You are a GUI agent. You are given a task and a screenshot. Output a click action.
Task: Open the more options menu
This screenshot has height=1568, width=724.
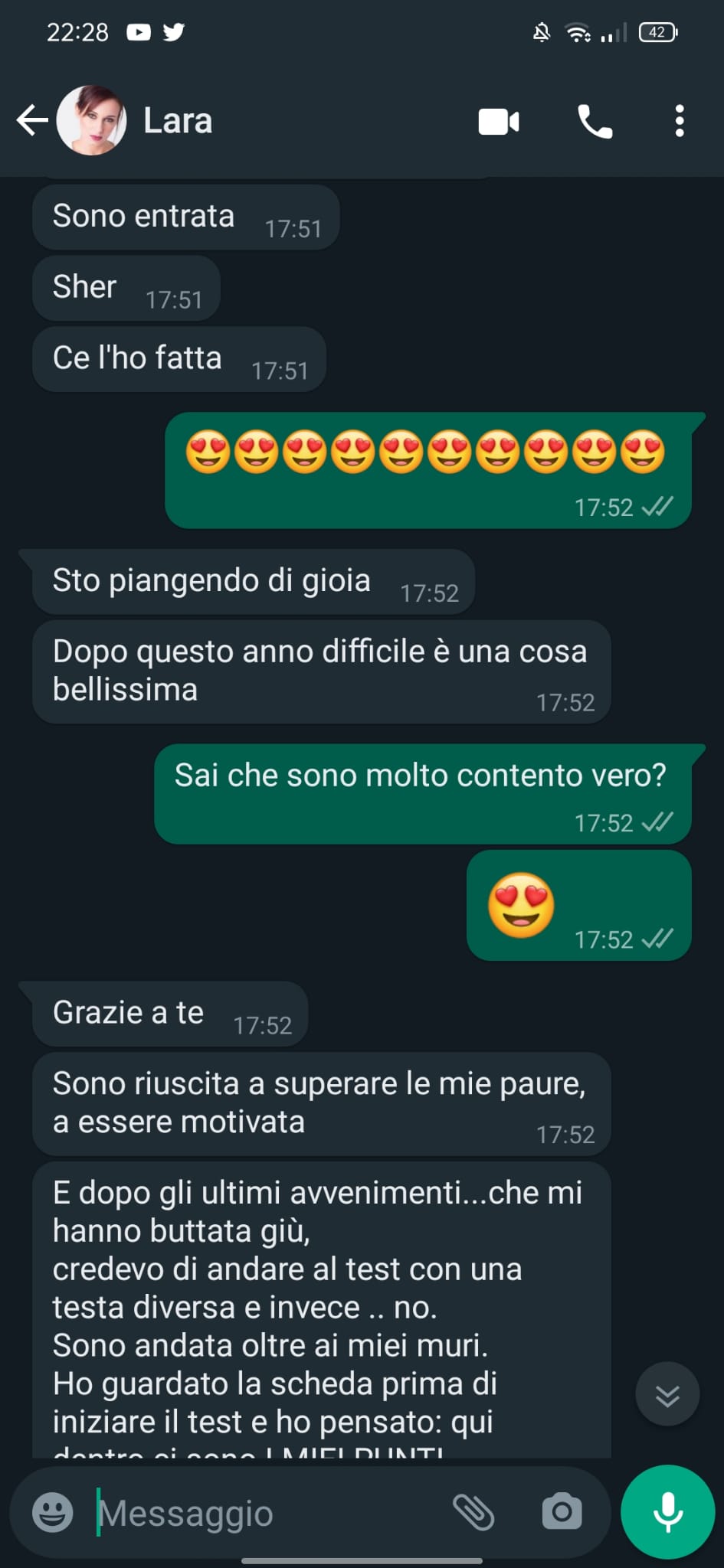pos(679,122)
